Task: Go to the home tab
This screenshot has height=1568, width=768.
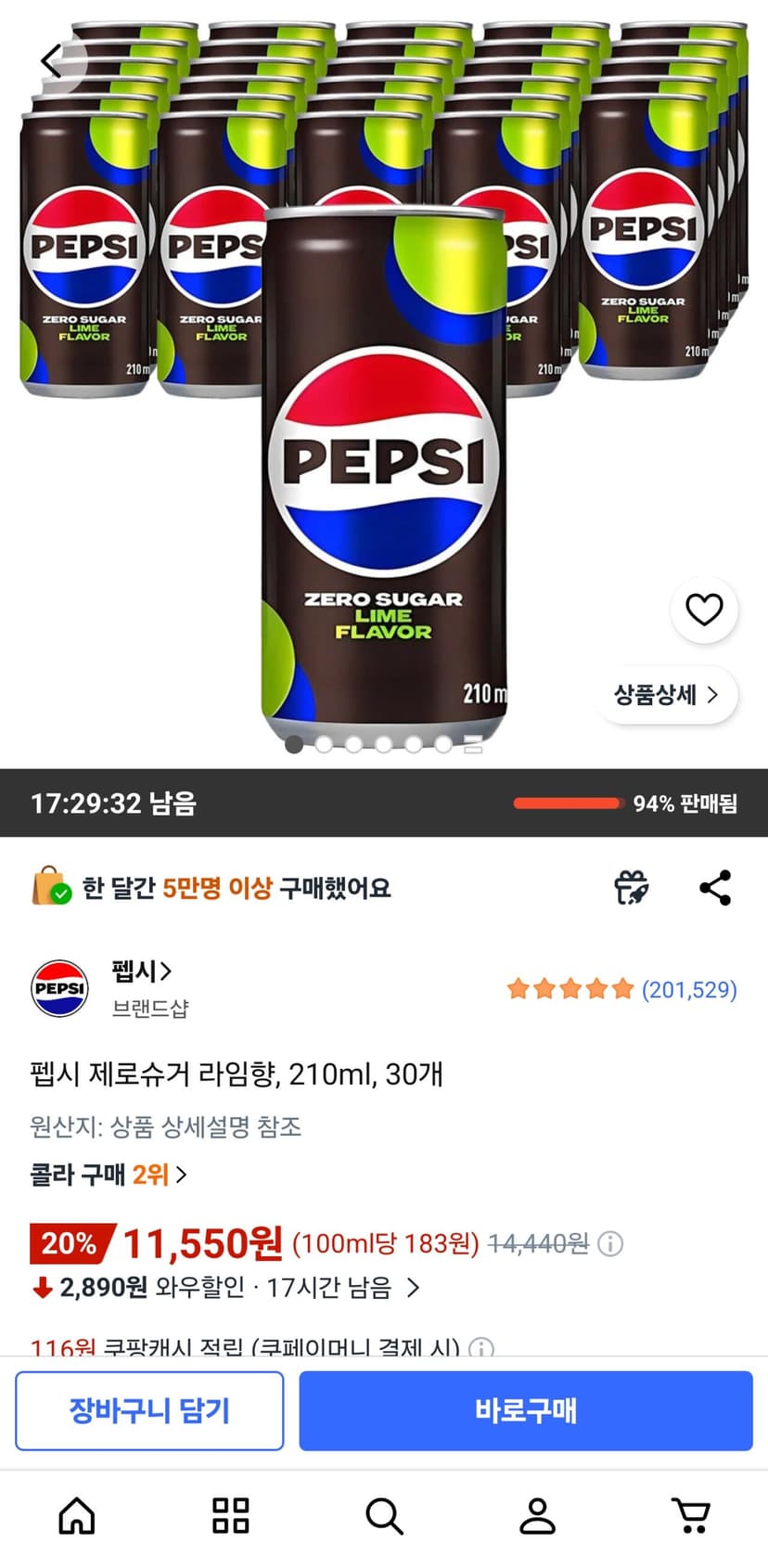Action: click(x=77, y=1516)
